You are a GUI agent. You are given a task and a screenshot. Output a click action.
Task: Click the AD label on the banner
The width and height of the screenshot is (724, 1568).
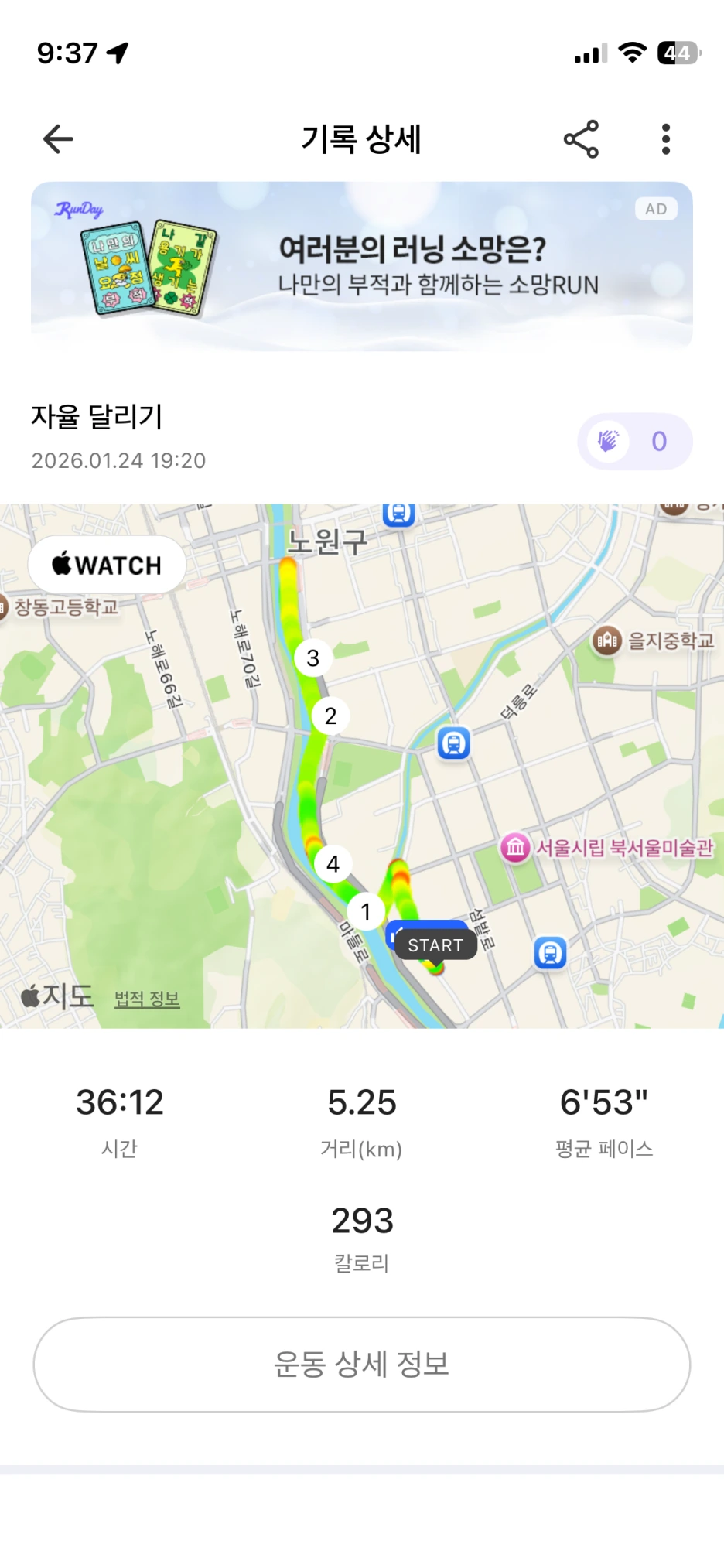(x=656, y=208)
